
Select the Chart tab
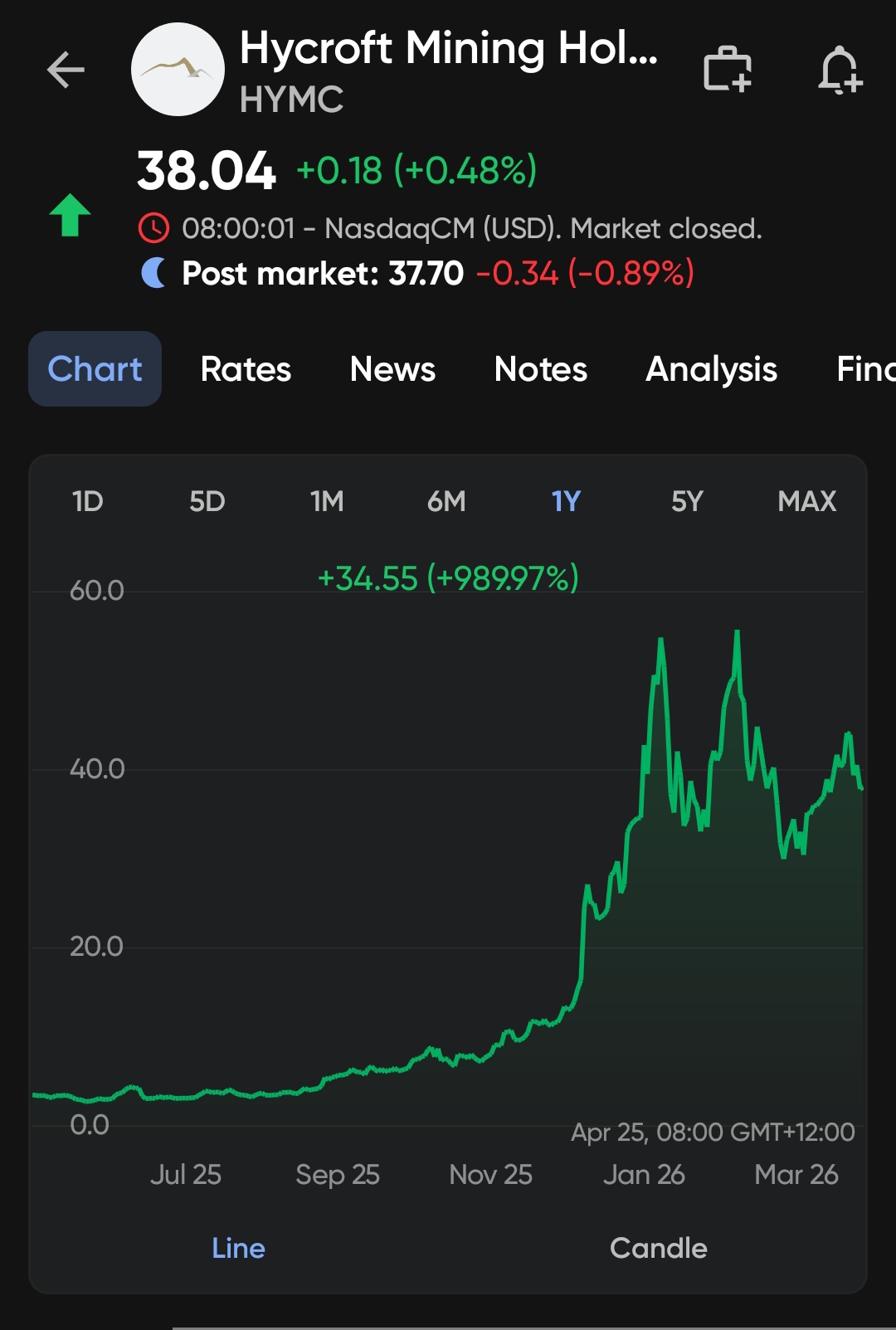pos(95,369)
